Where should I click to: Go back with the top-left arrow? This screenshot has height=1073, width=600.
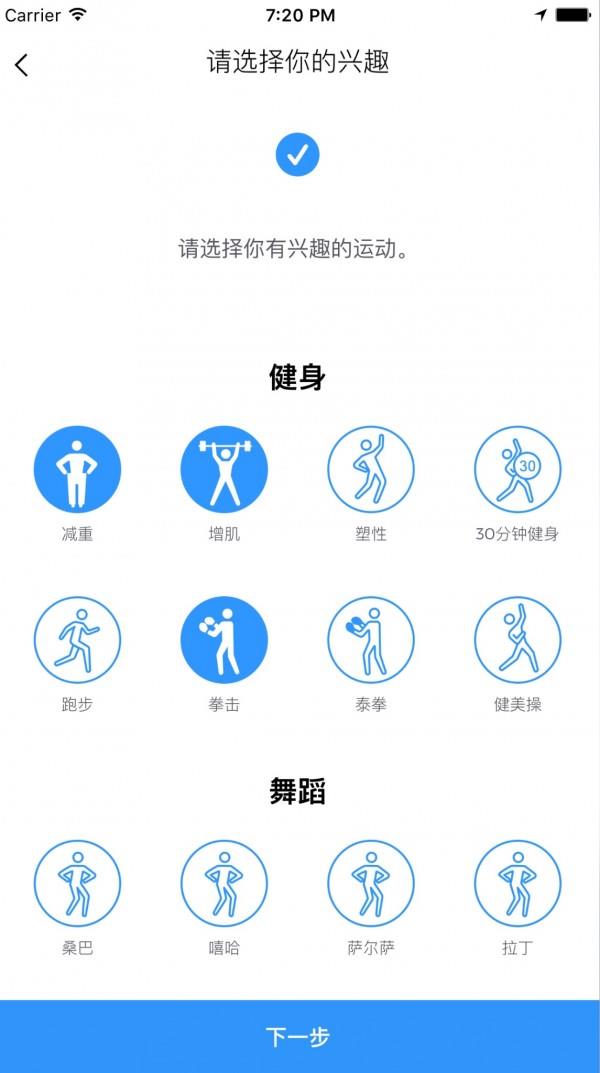point(21,65)
